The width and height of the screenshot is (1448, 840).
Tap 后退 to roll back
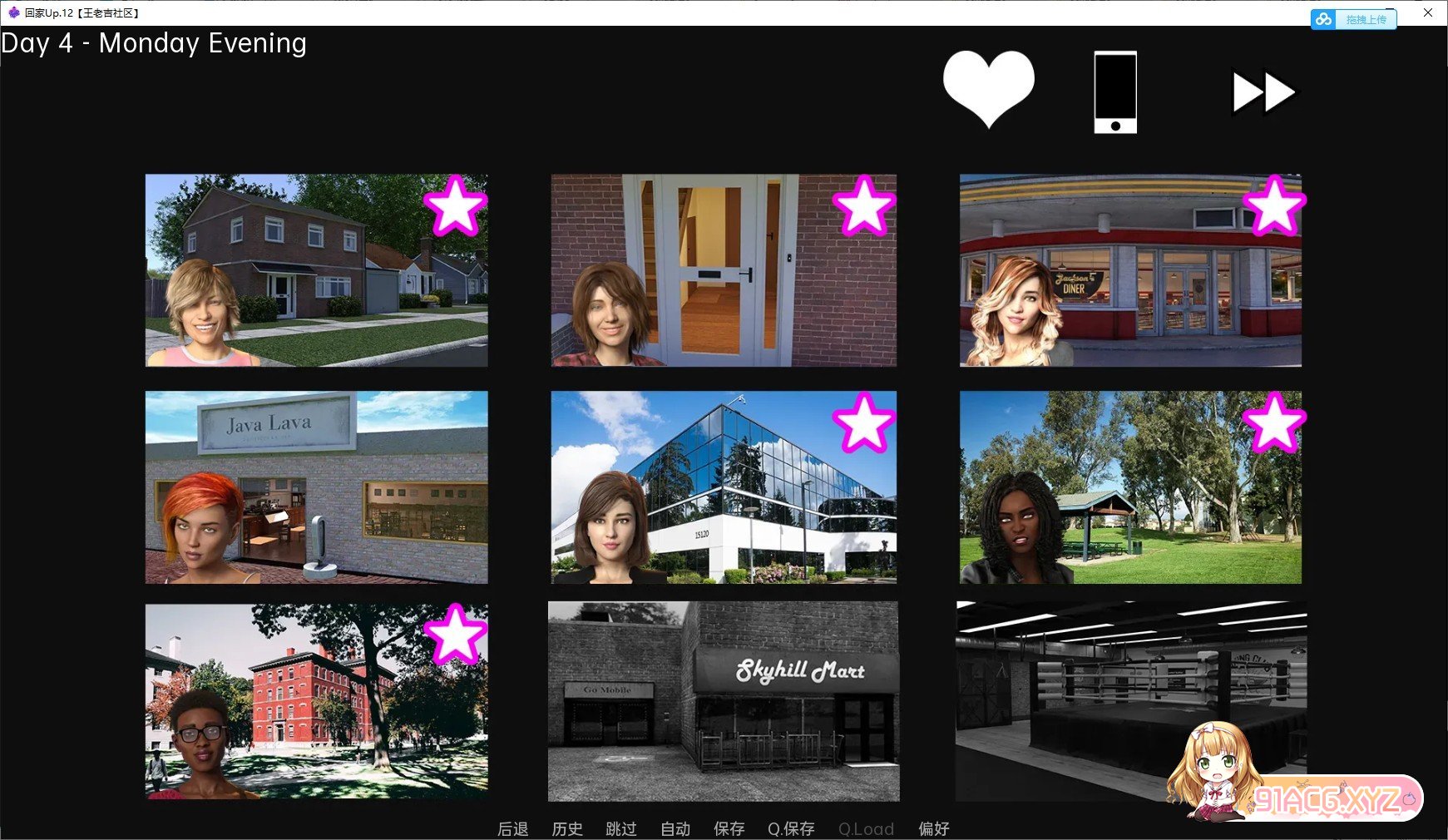512,828
